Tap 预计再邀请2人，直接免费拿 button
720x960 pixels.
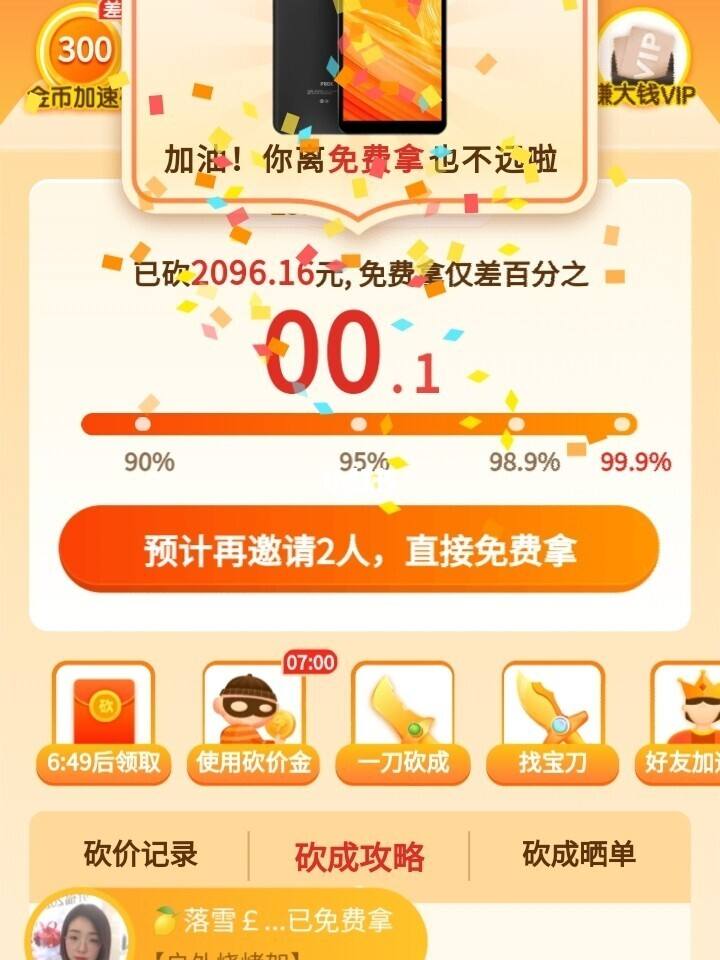(x=359, y=550)
